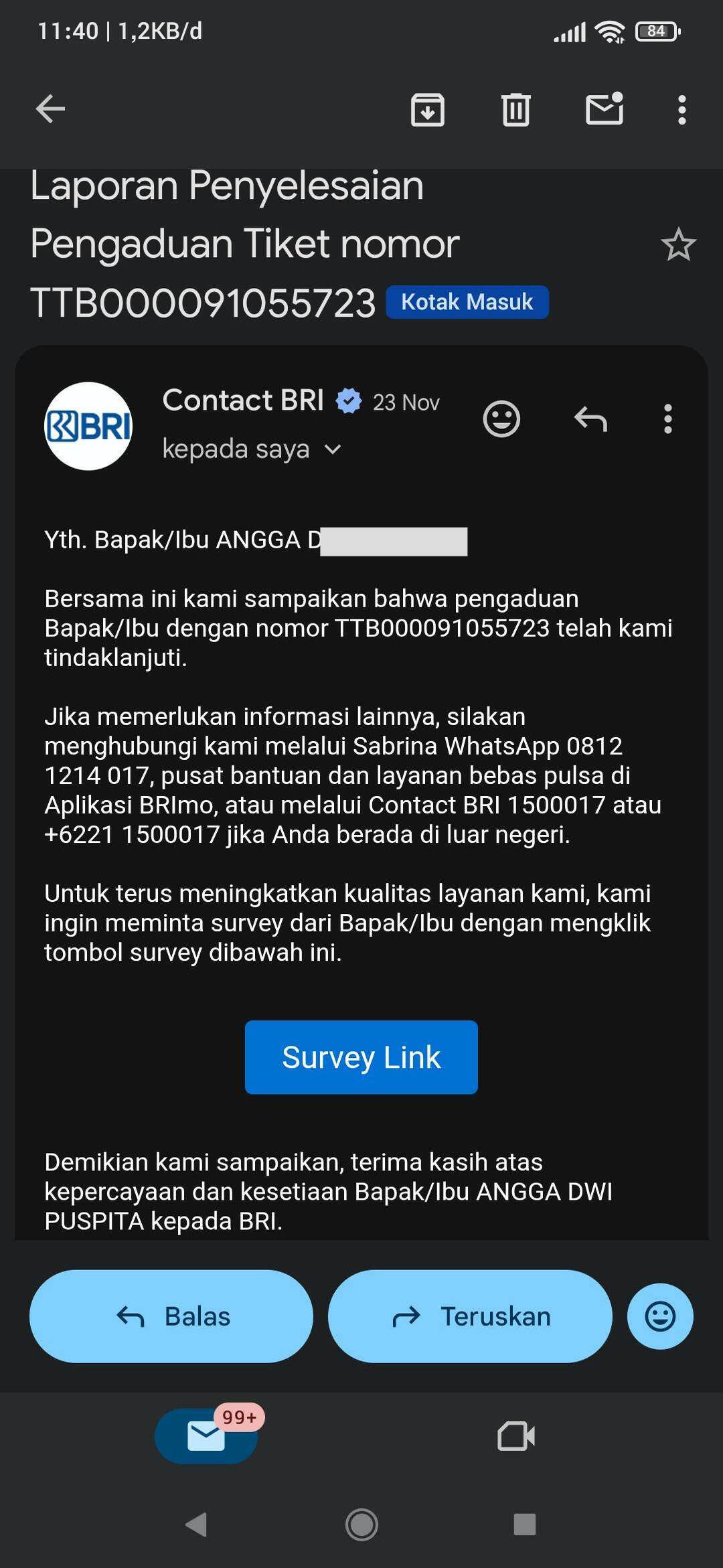Delete this email with the trash icon
The height and width of the screenshot is (1568, 723).
tap(515, 109)
